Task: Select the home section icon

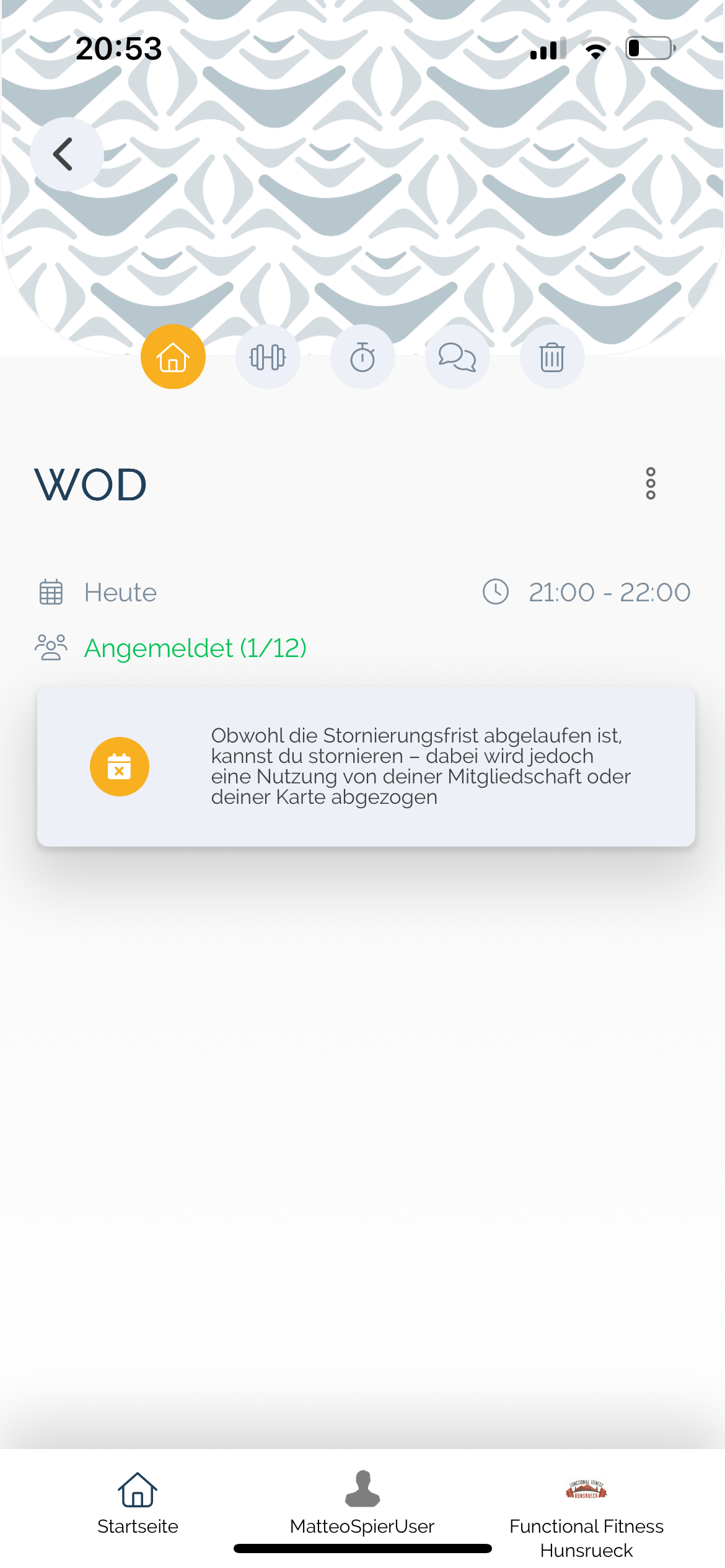Action: coord(173,357)
